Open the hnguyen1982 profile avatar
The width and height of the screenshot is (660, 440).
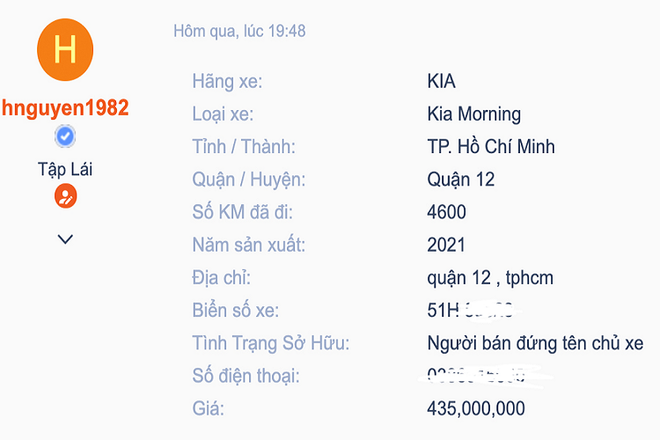65,50
